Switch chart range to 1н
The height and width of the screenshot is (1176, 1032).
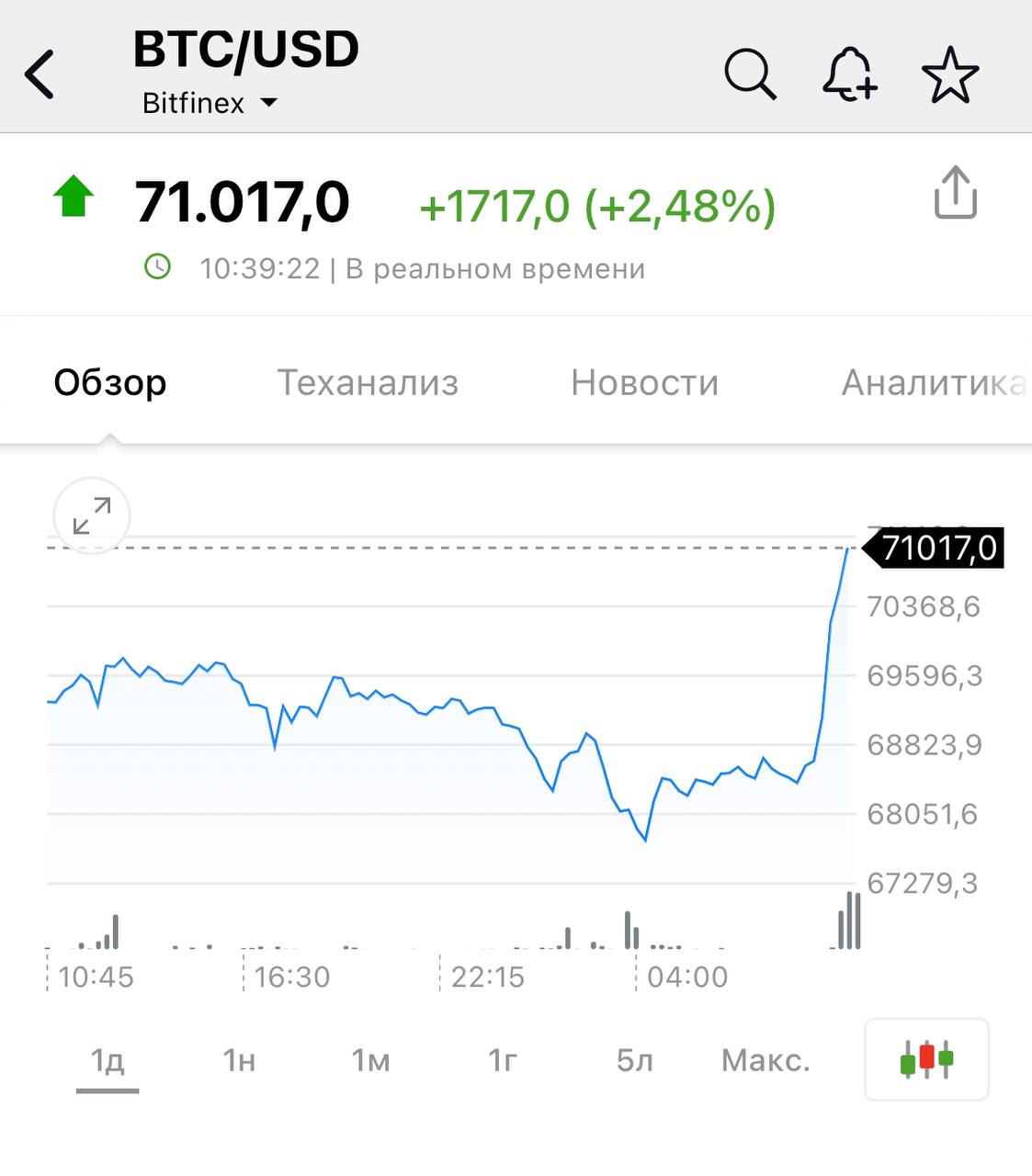point(239,1060)
